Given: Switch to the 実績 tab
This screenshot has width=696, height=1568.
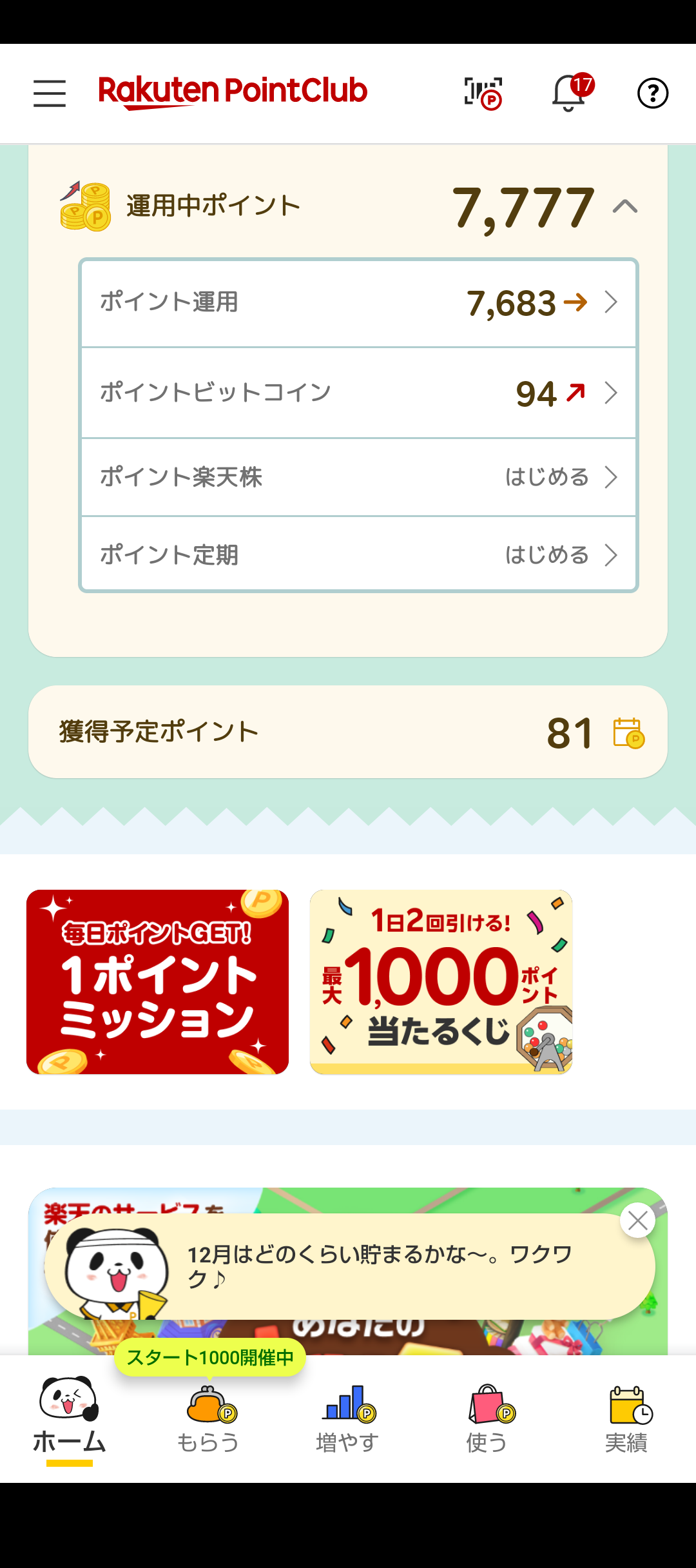Looking at the screenshot, I should (626, 1418).
